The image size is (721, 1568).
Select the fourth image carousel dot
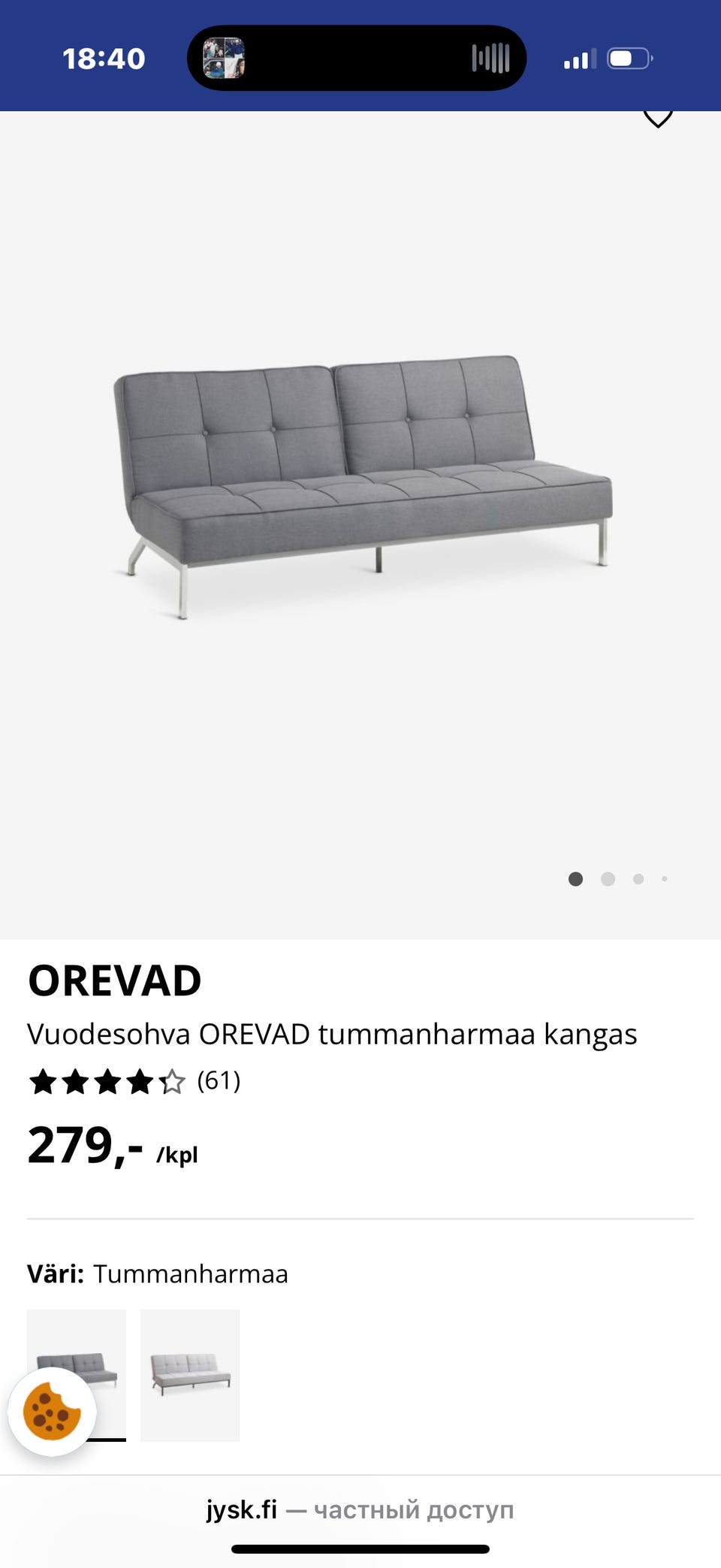click(664, 878)
